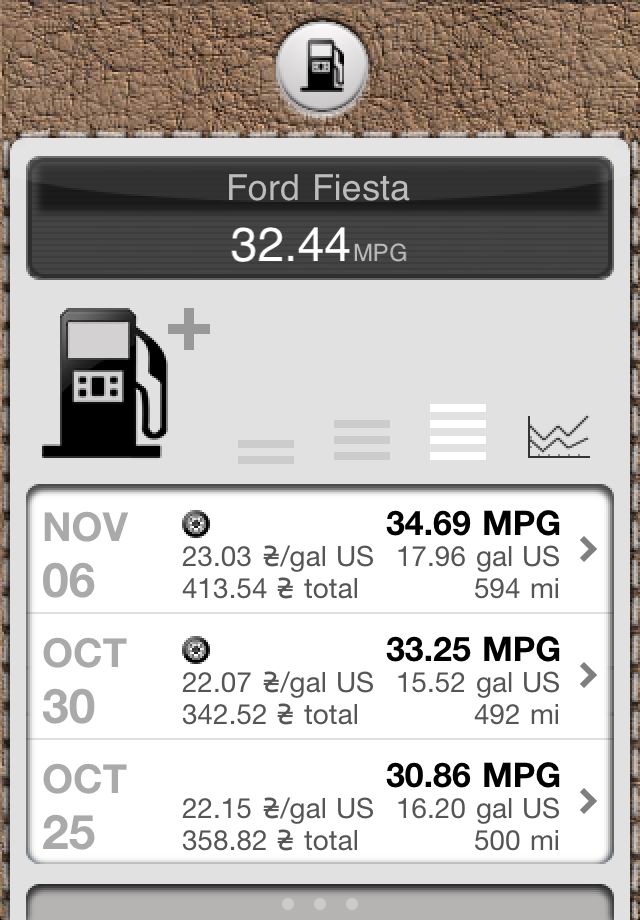Open the Ford Fiesta vehicle header
640x920 pixels.
(x=319, y=218)
